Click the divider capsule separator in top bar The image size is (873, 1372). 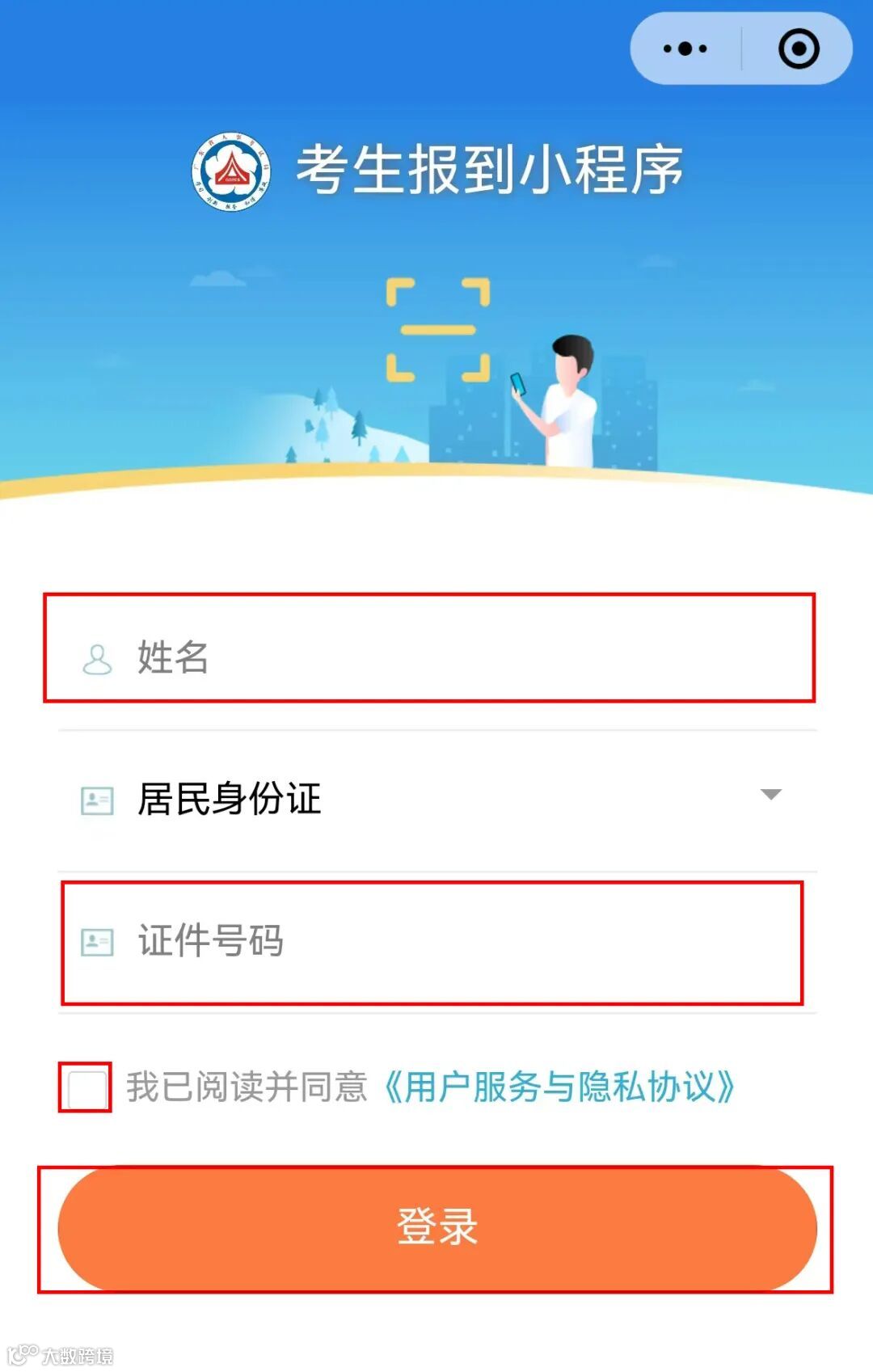pyautogui.click(x=741, y=49)
